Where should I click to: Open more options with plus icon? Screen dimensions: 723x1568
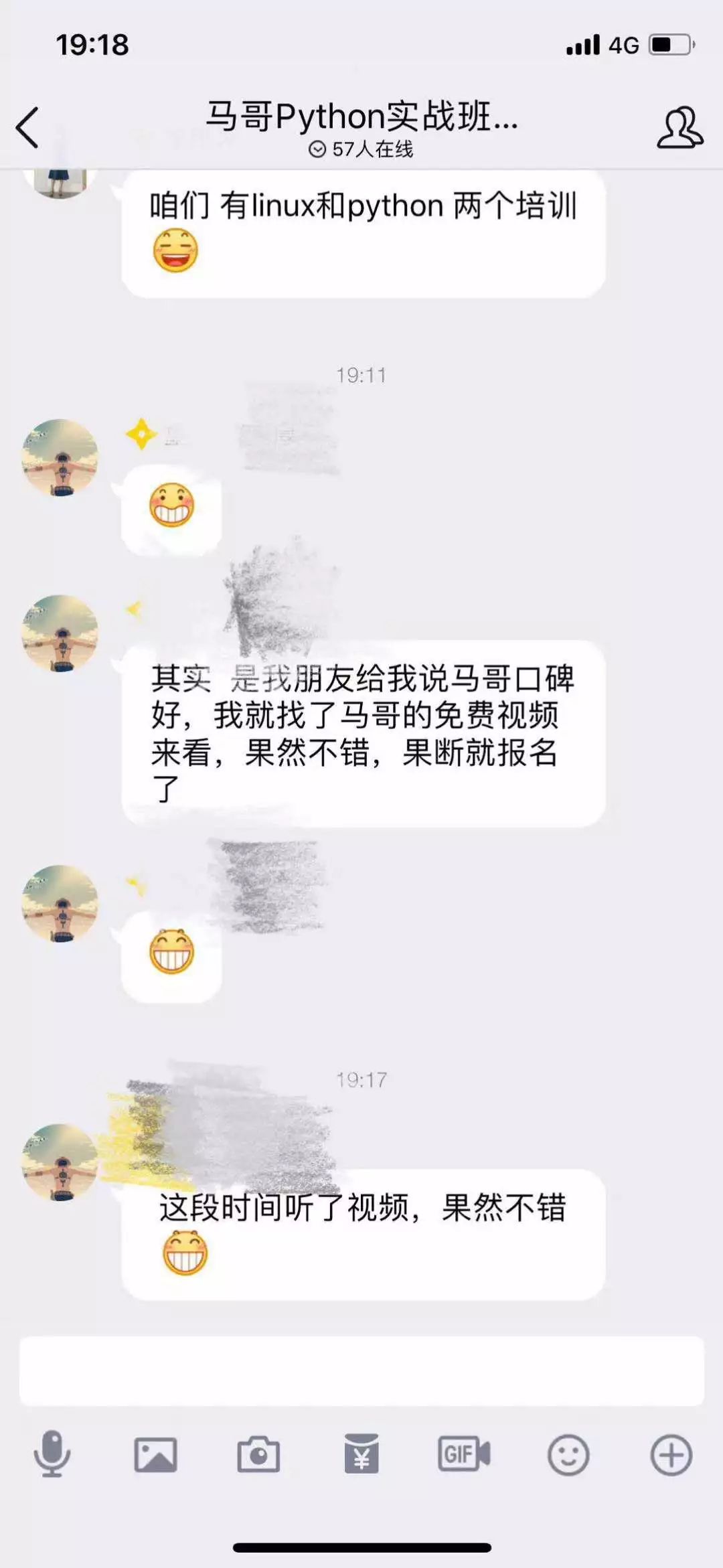(671, 1455)
